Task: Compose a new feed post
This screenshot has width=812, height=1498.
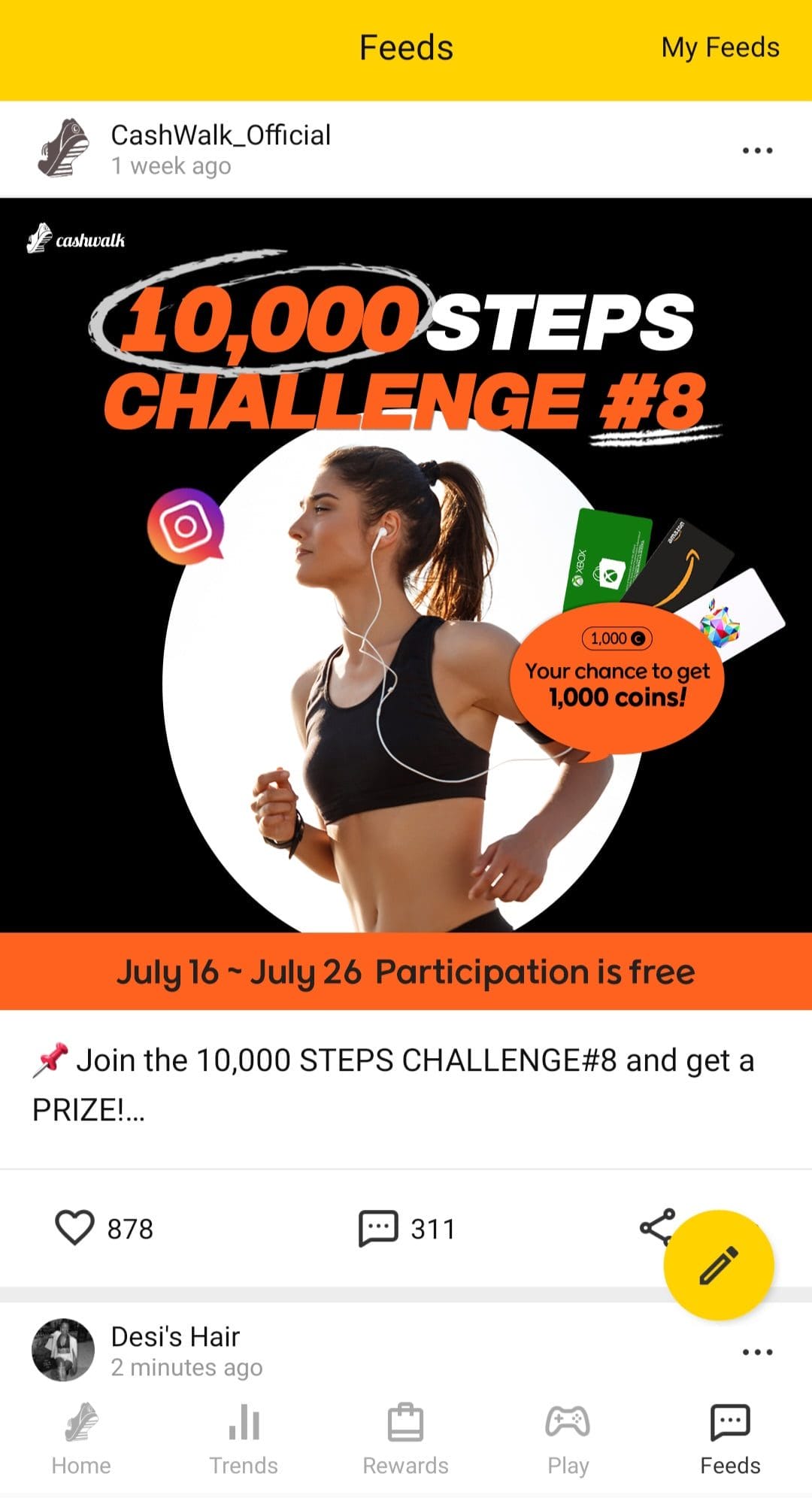Action: [x=719, y=1265]
